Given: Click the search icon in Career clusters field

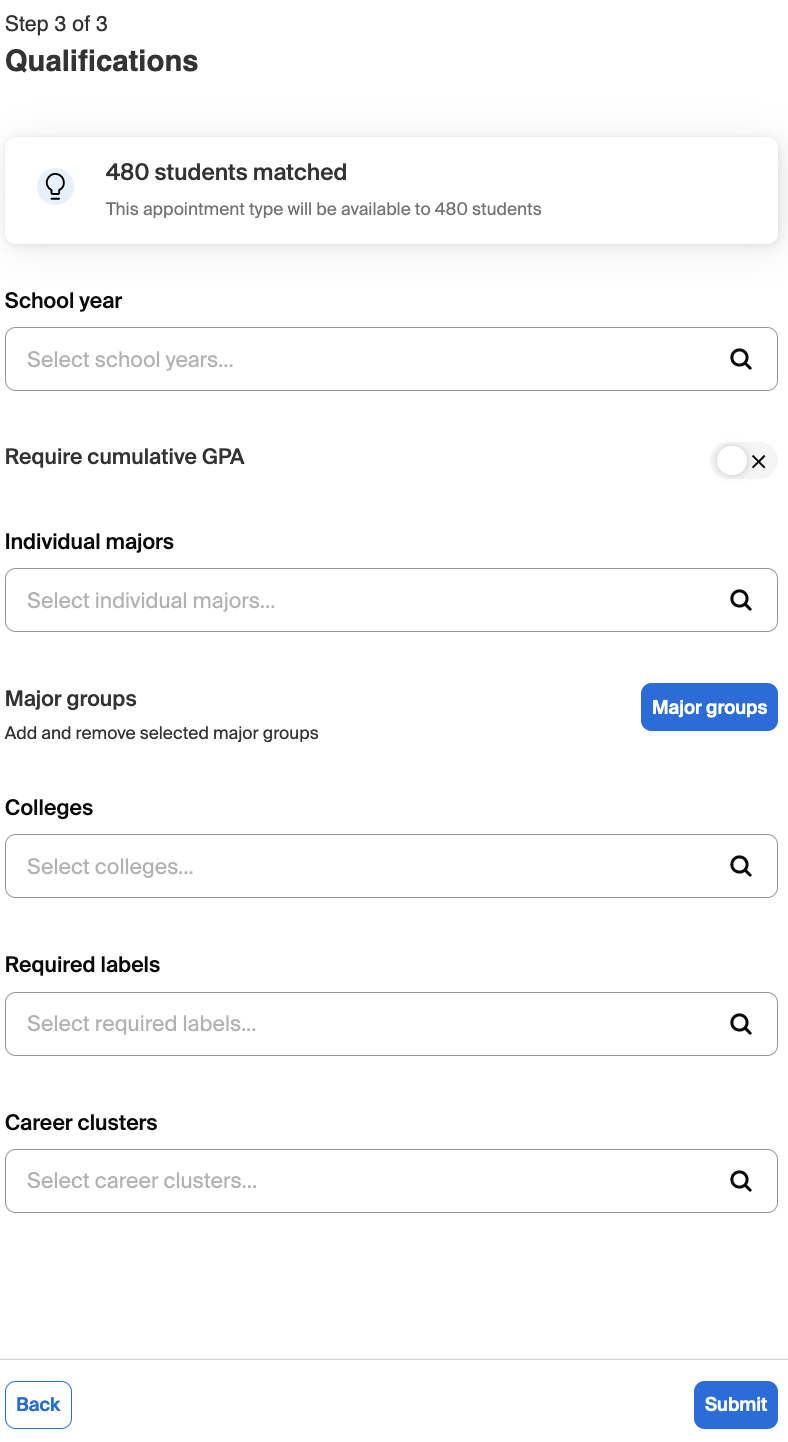Looking at the screenshot, I should pos(740,1181).
